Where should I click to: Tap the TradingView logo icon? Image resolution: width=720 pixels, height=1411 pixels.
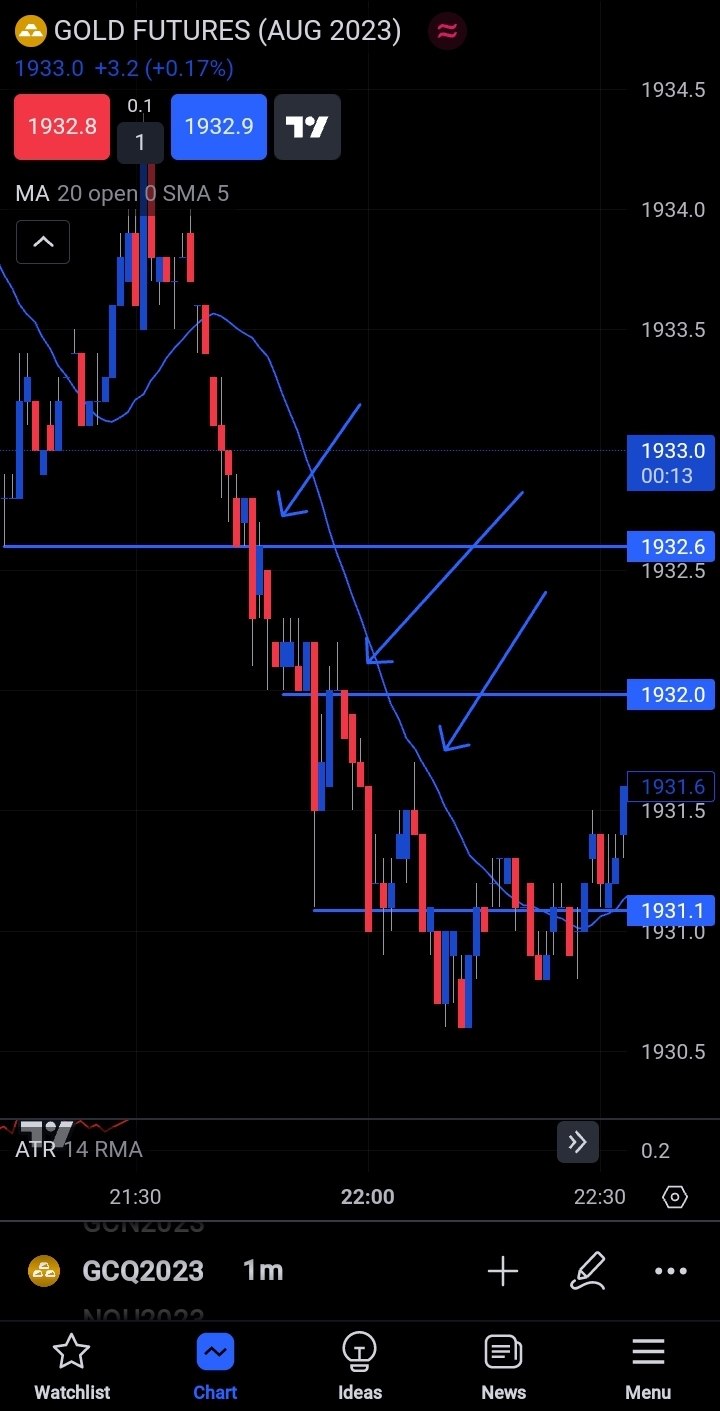(307, 127)
